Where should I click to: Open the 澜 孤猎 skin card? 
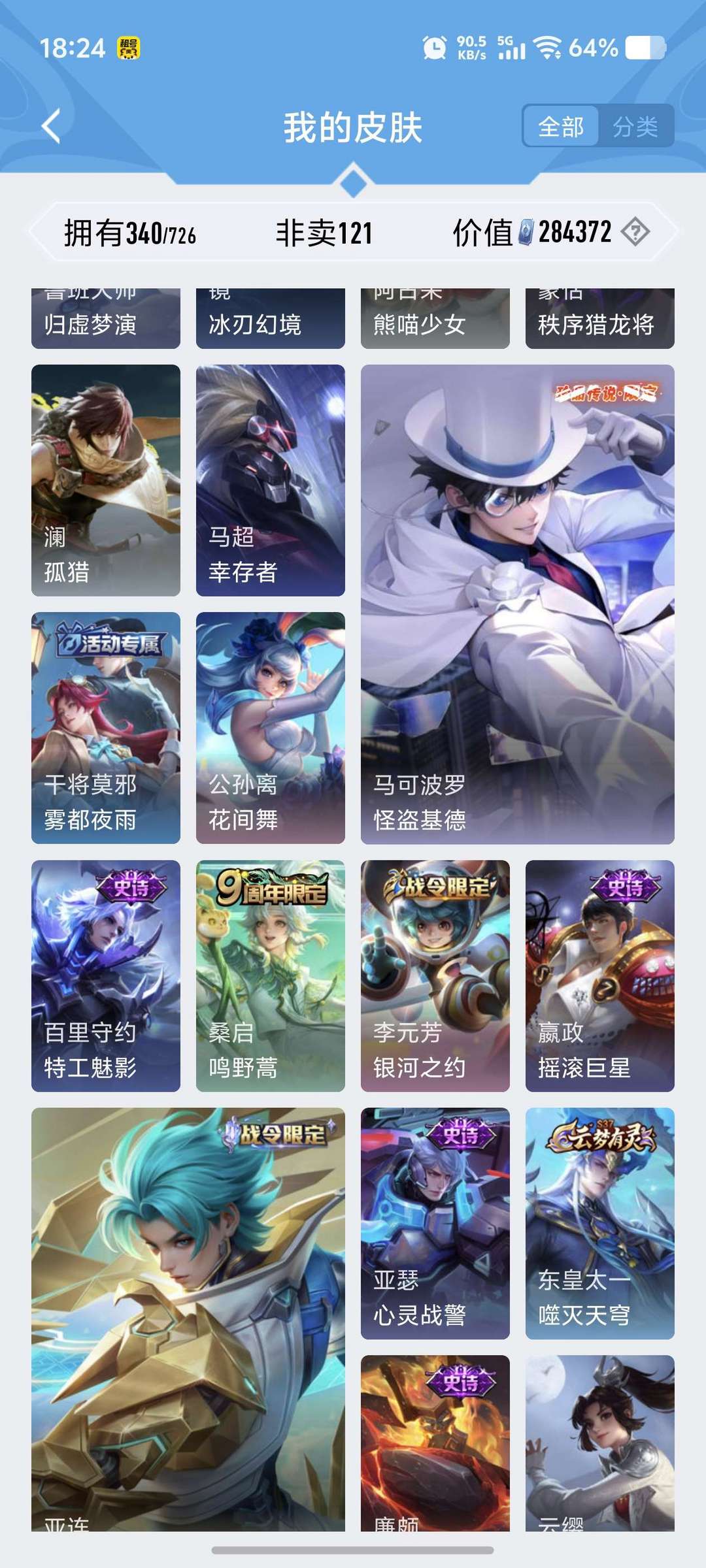pos(106,480)
